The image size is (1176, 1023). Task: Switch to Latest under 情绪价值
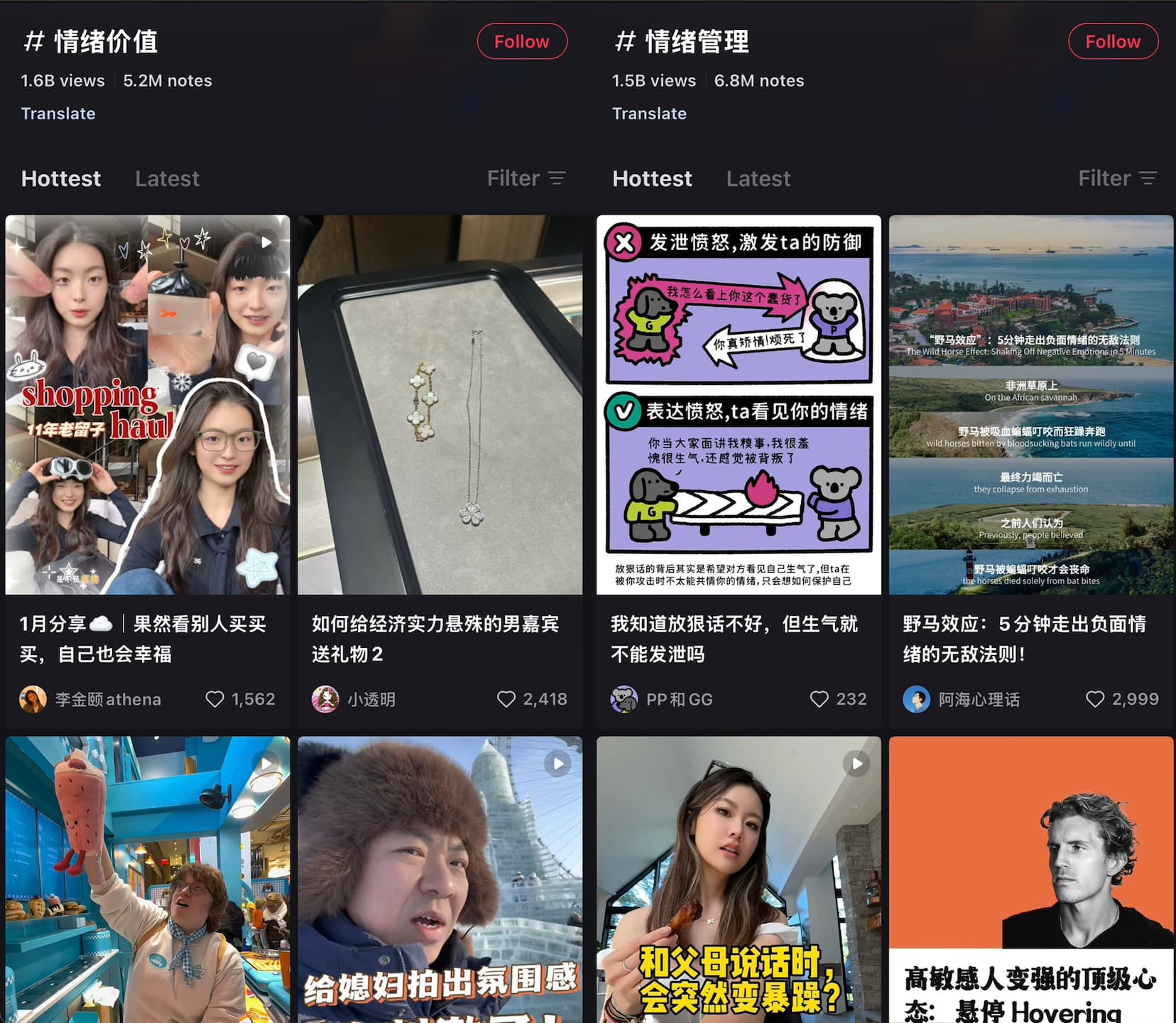(167, 178)
